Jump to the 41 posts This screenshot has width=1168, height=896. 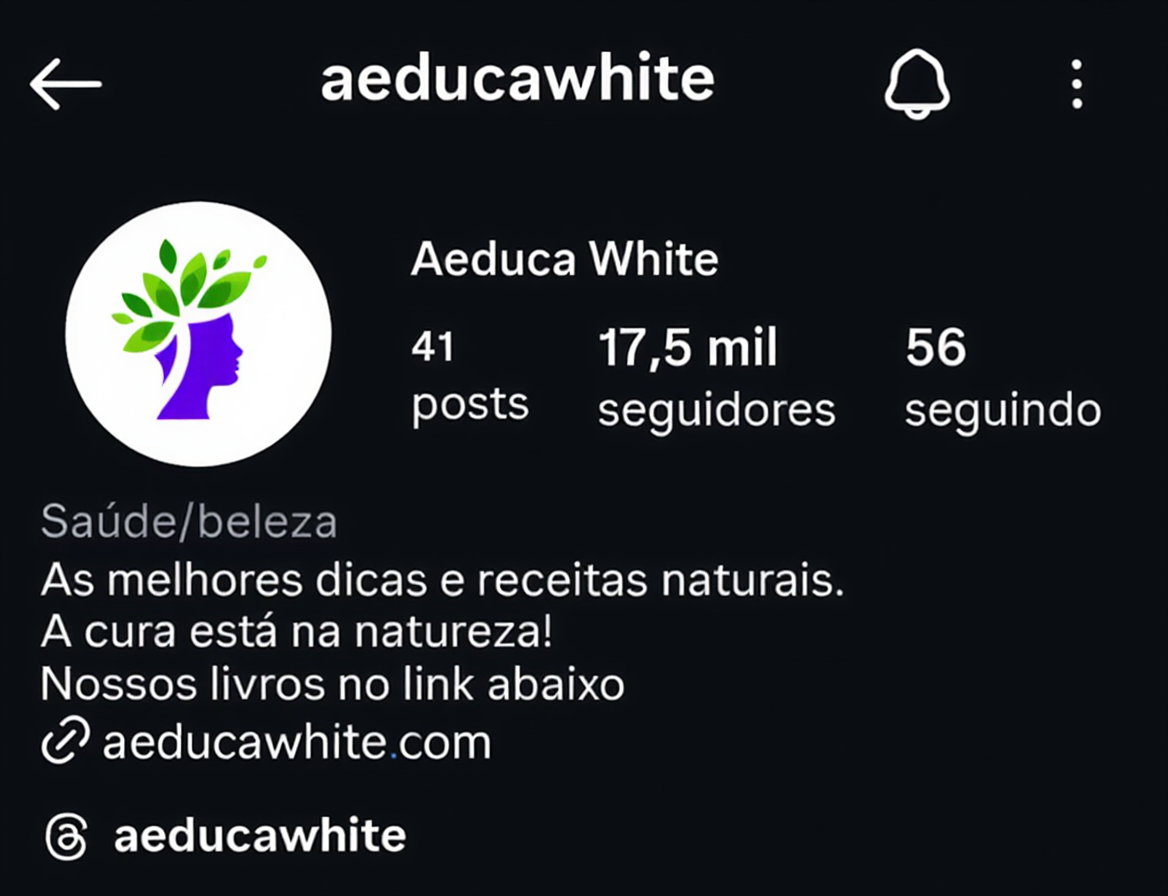pyautogui.click(x=469, y=378)
